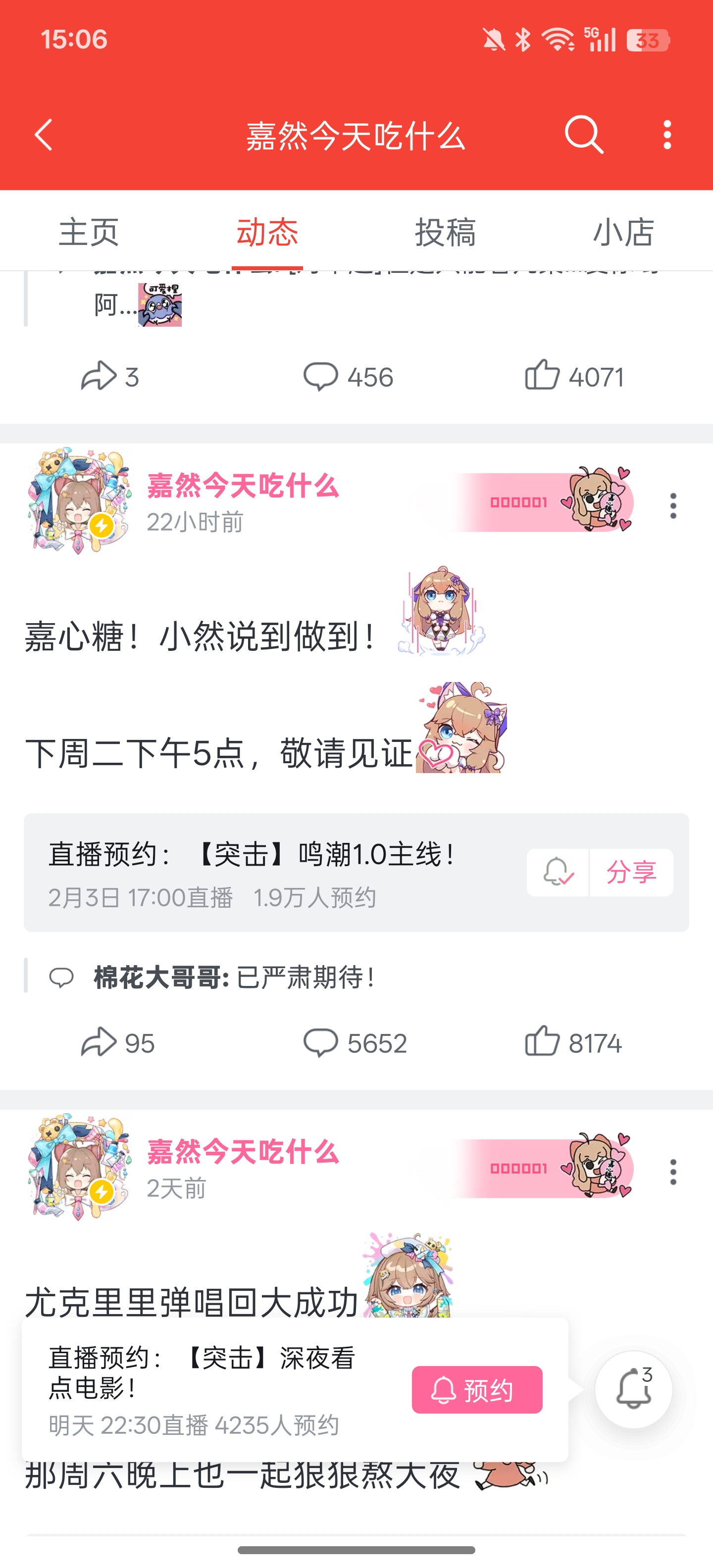713x1568 pixels.
Task: Open more options on the 2天前 post
Action: pos(673,1171)
